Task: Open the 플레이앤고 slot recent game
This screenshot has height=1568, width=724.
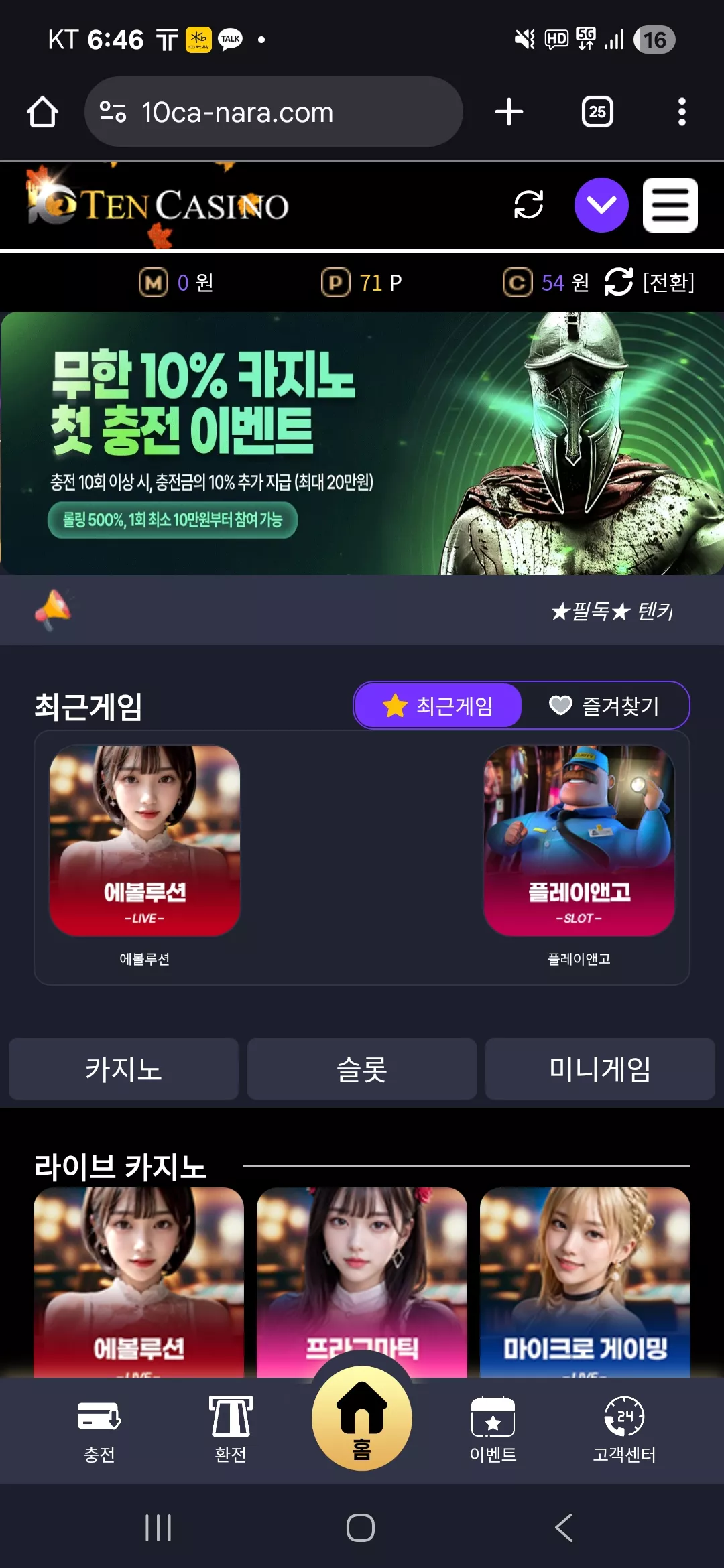Action: (579, 856)
